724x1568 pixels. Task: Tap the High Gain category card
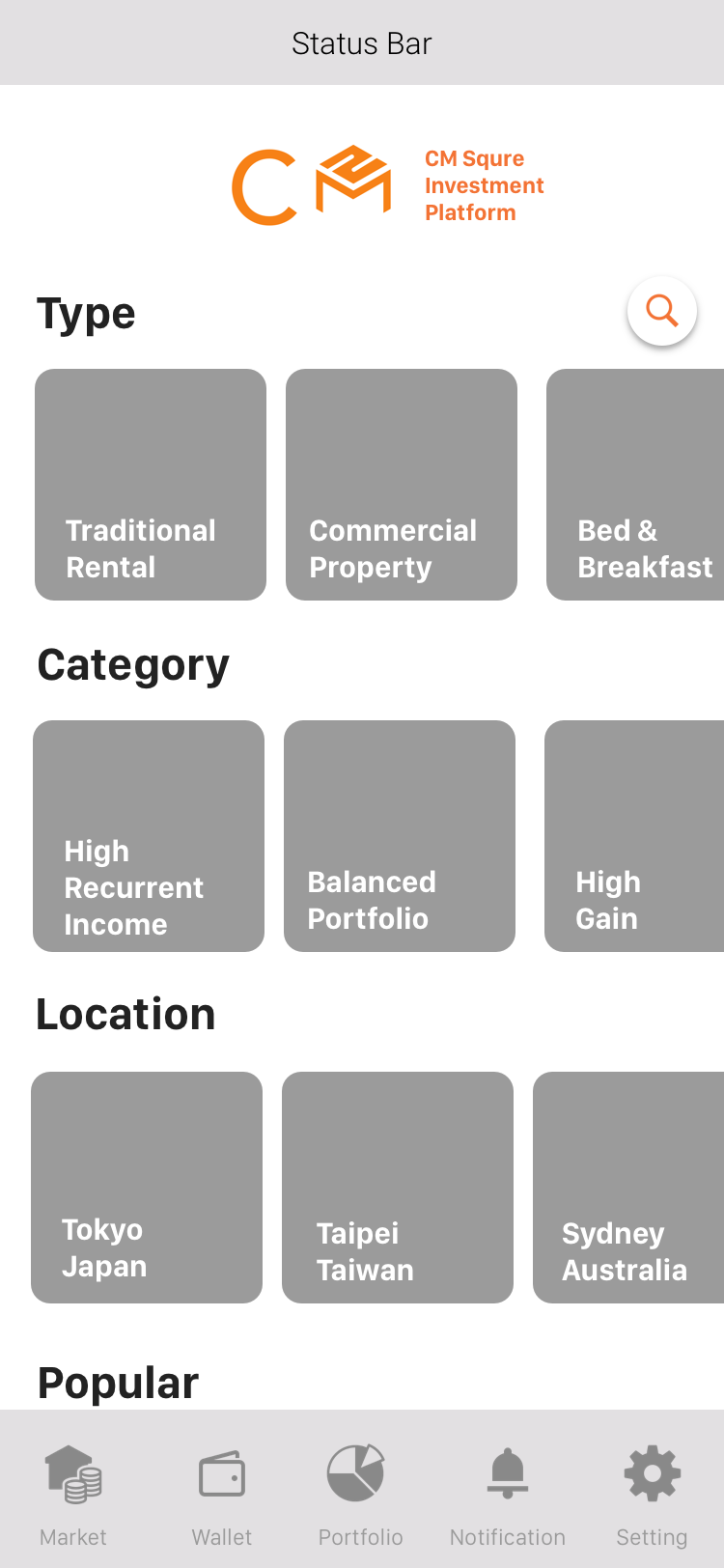click(634, 836)
